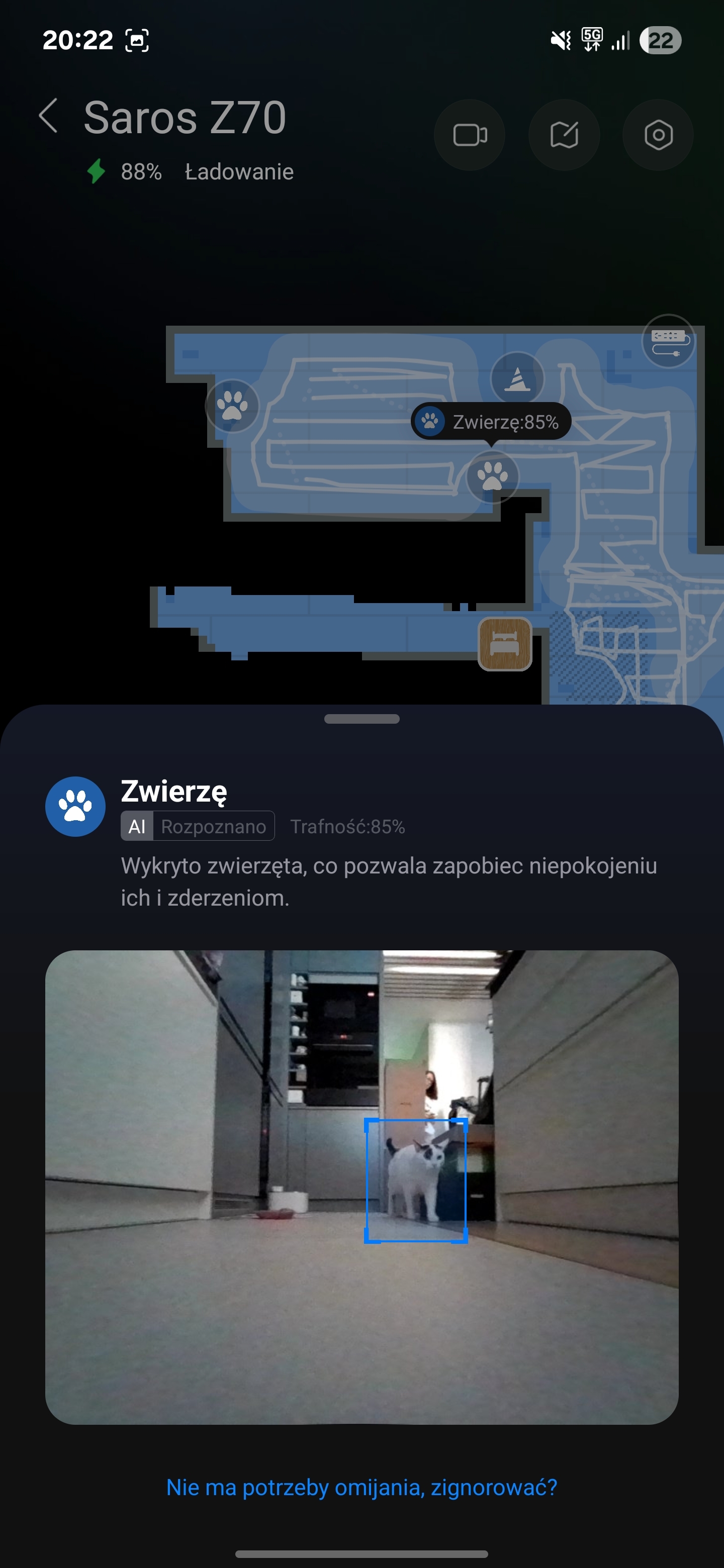The image size is (724, 1568).
Task: Tap the bedroom bed icon on map
Action: (x=505, y=644)
